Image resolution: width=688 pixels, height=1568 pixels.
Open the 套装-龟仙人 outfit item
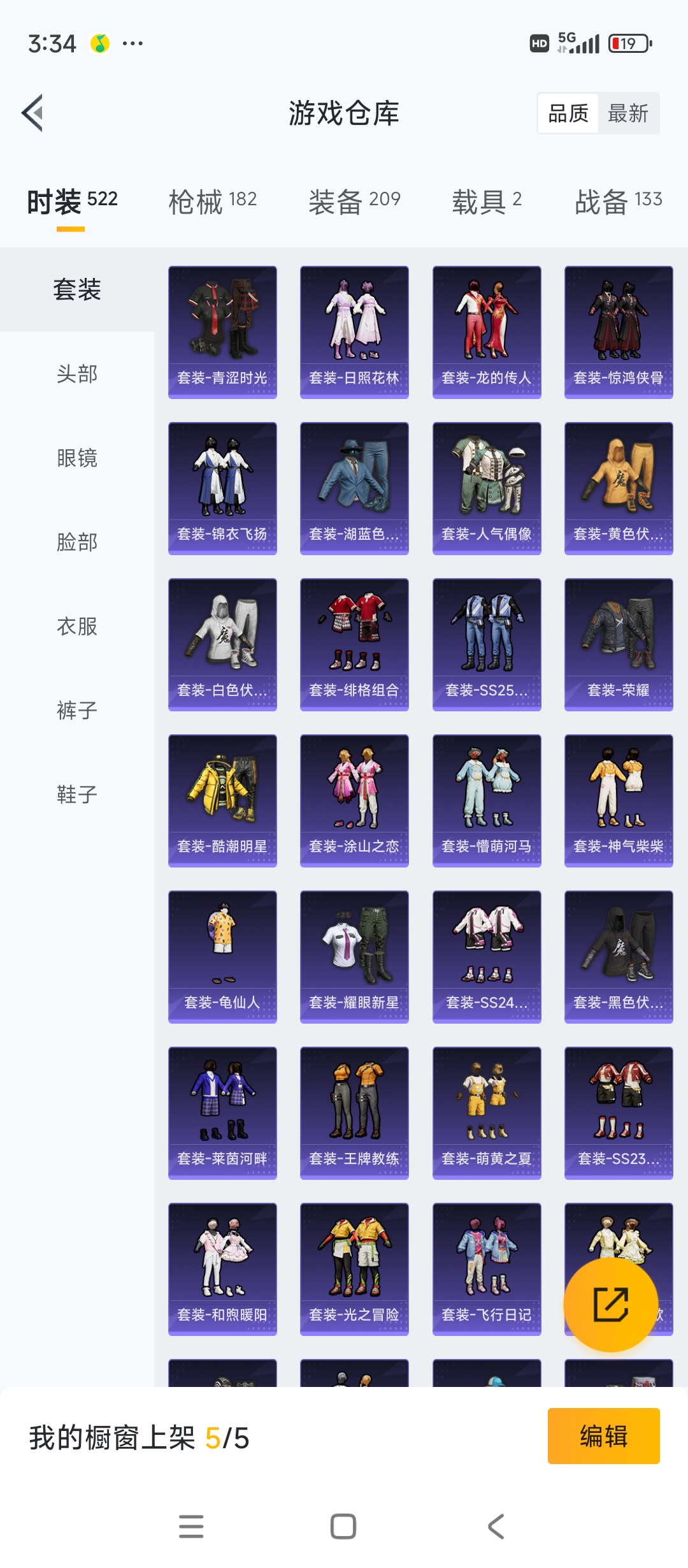(222, 957)
